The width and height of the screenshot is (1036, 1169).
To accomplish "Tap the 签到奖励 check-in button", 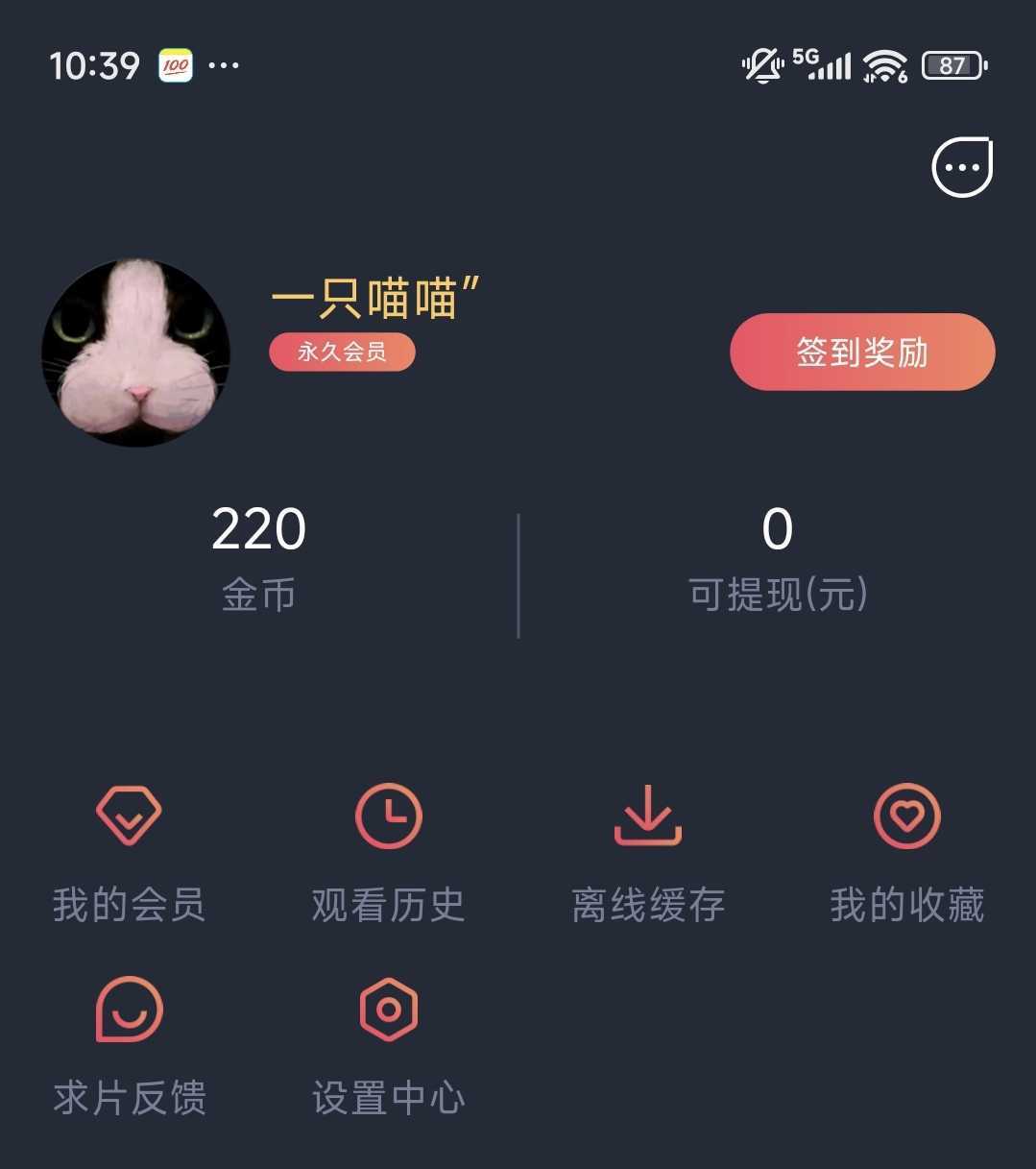I will tap(862, 353).
